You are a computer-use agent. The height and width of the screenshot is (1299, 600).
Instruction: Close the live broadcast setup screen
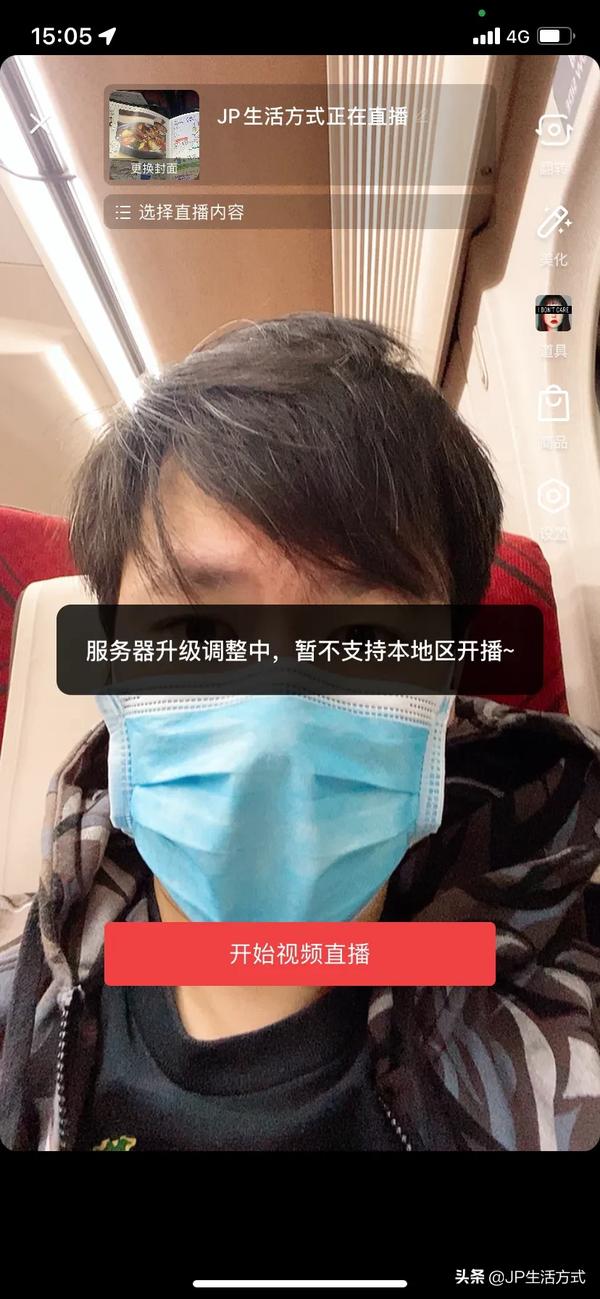40,124
